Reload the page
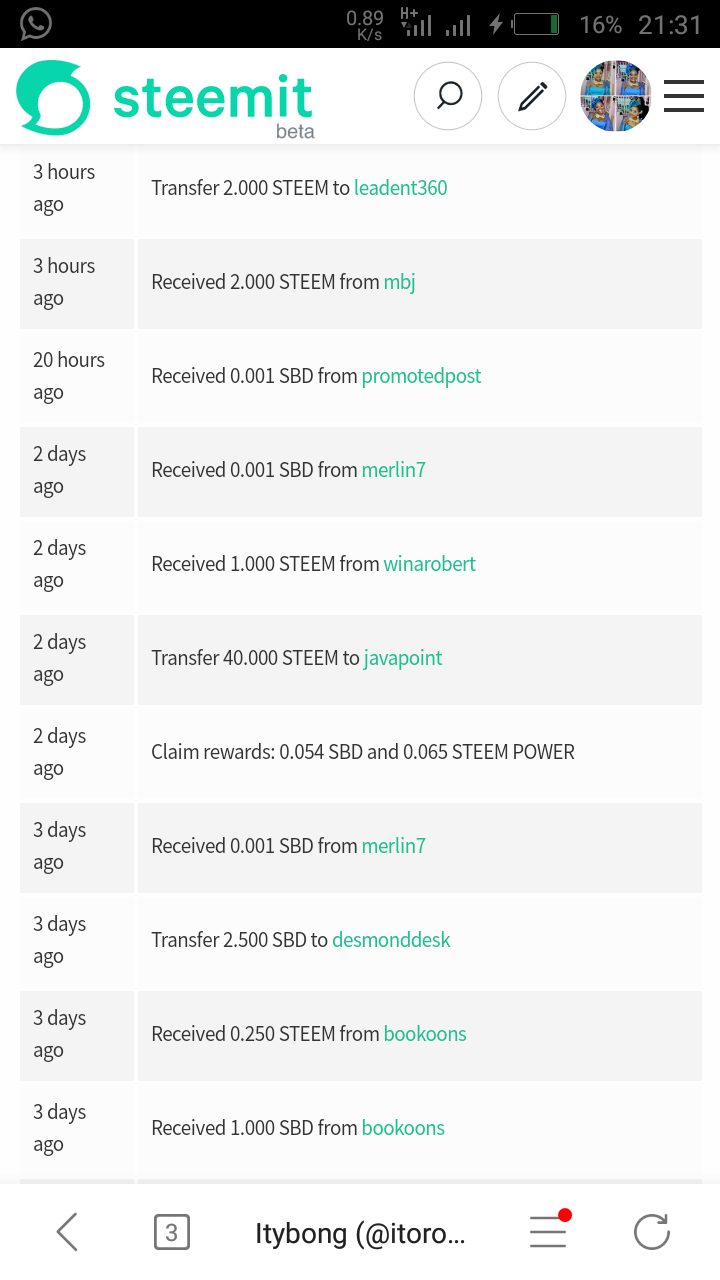720x1280 pixels. [x=652, y=1232]
